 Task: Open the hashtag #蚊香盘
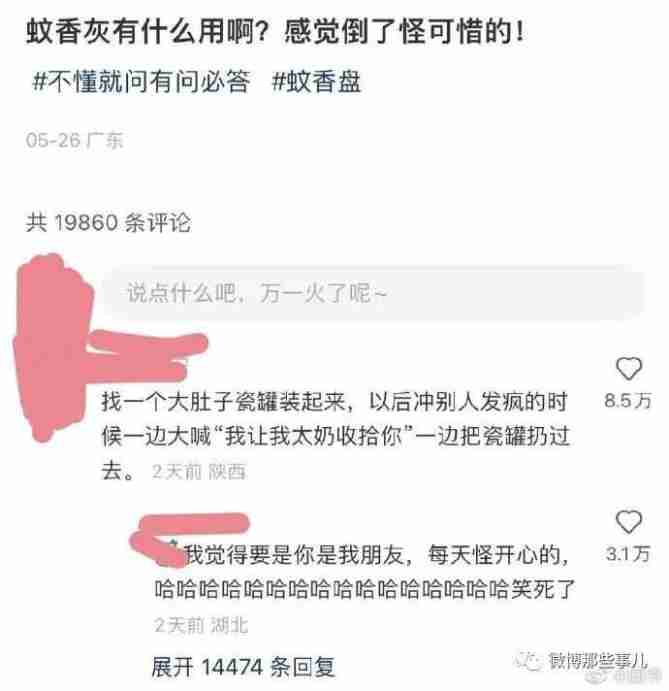316,82
